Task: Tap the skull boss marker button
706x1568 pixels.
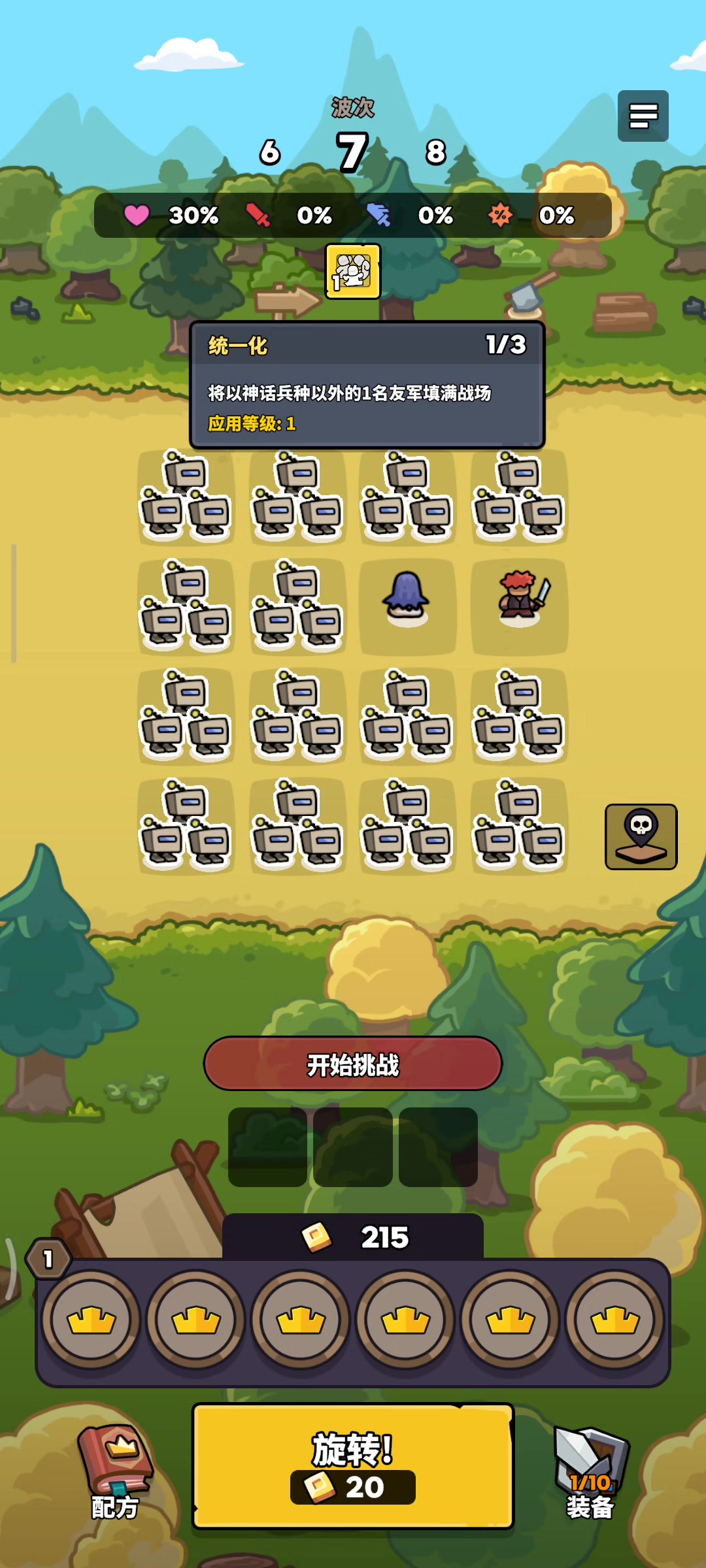Action: tap(641, 837)
